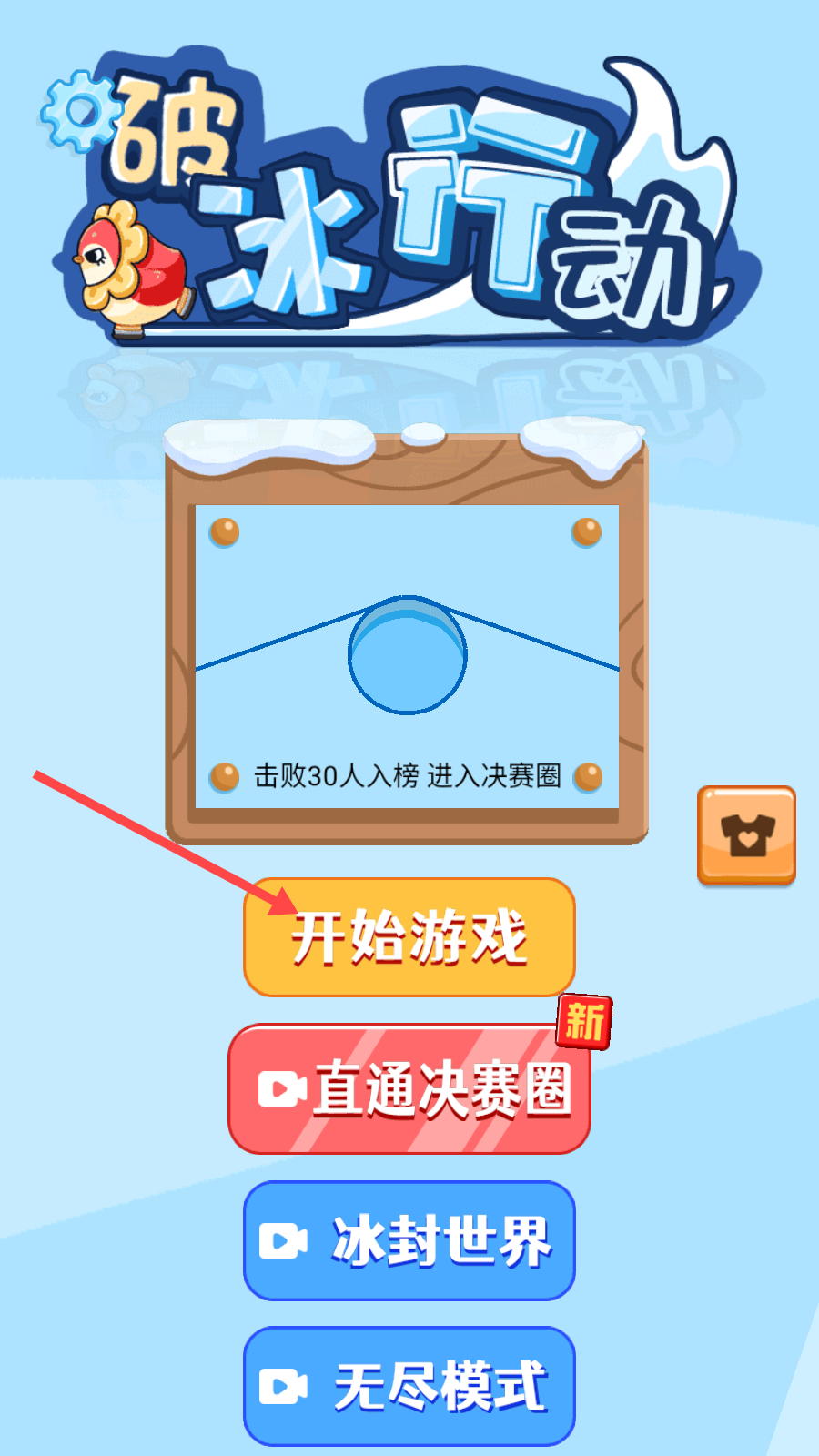Tap the 开始游戏 start game button
The height and width of the screenshot is (1456, 819).
(409, 937)
